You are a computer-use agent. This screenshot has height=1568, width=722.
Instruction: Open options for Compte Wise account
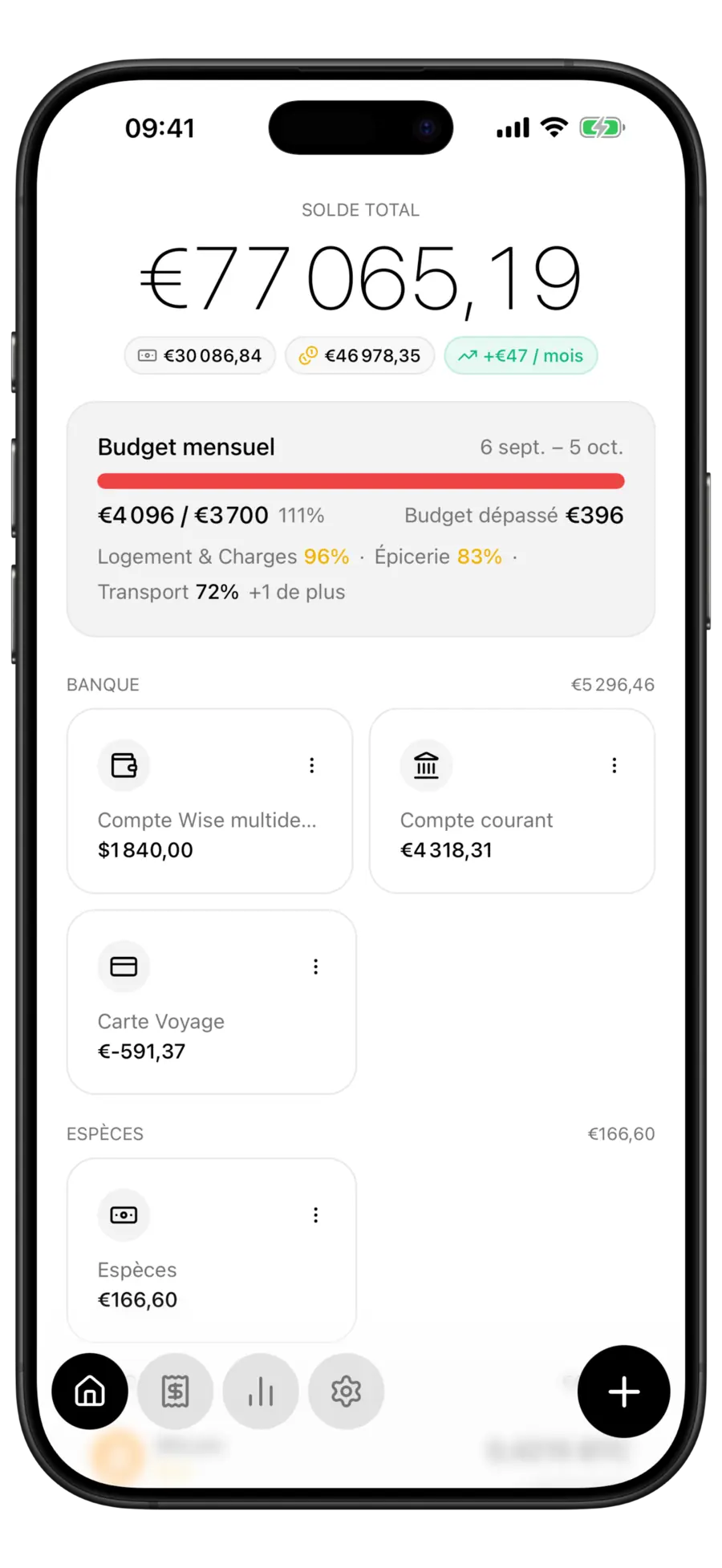point(312,765)
